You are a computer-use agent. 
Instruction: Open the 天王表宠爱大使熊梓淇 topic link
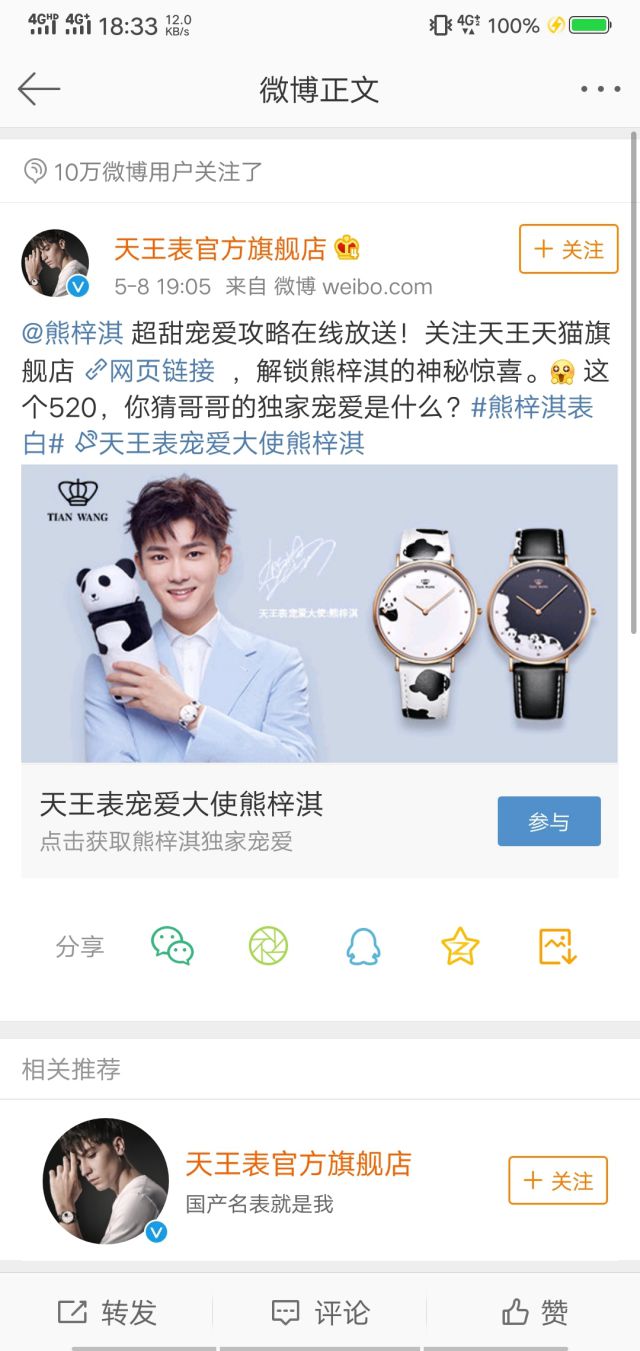pos(222,443)
